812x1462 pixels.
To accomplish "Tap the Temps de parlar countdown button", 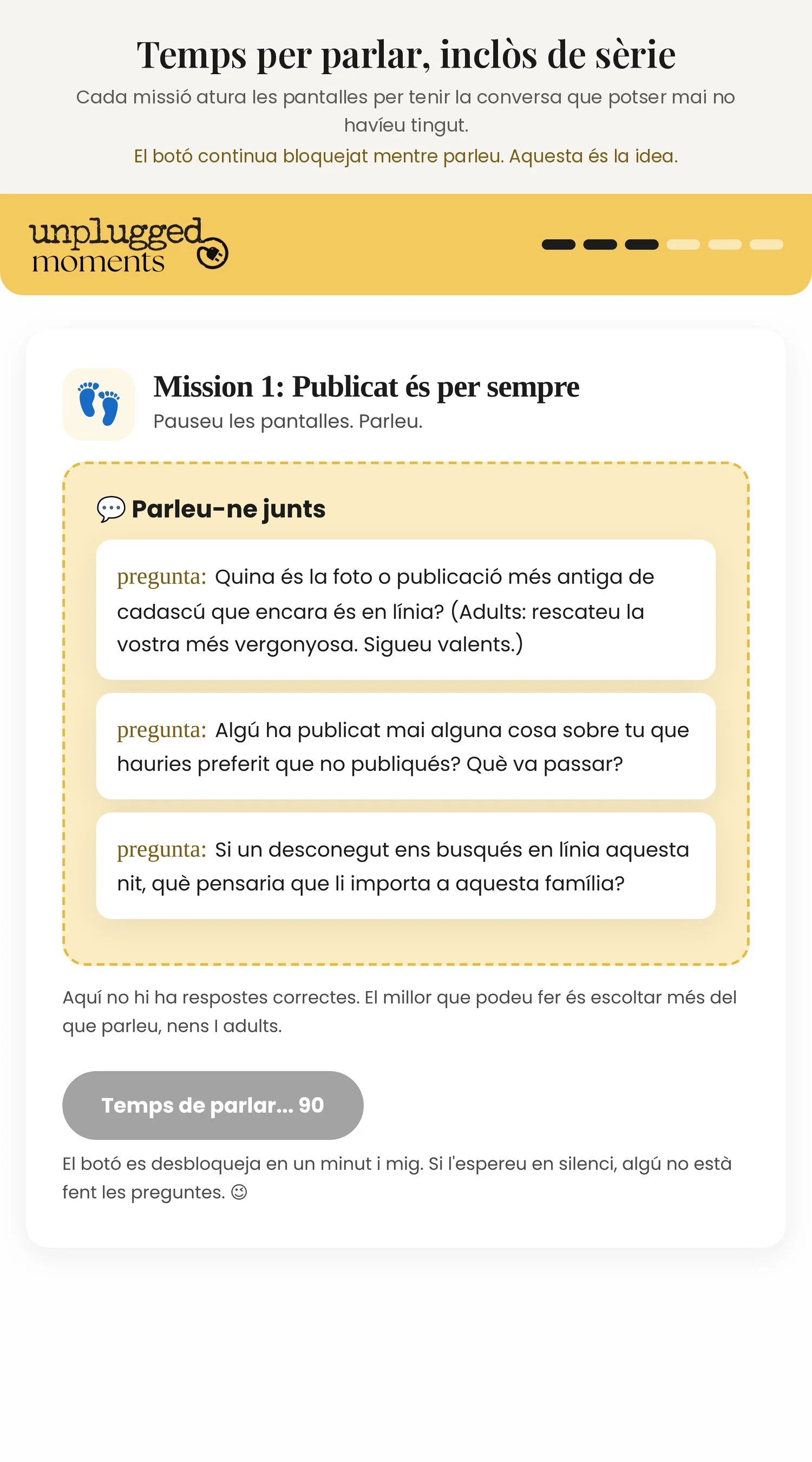I will [x=213, y=1105].
